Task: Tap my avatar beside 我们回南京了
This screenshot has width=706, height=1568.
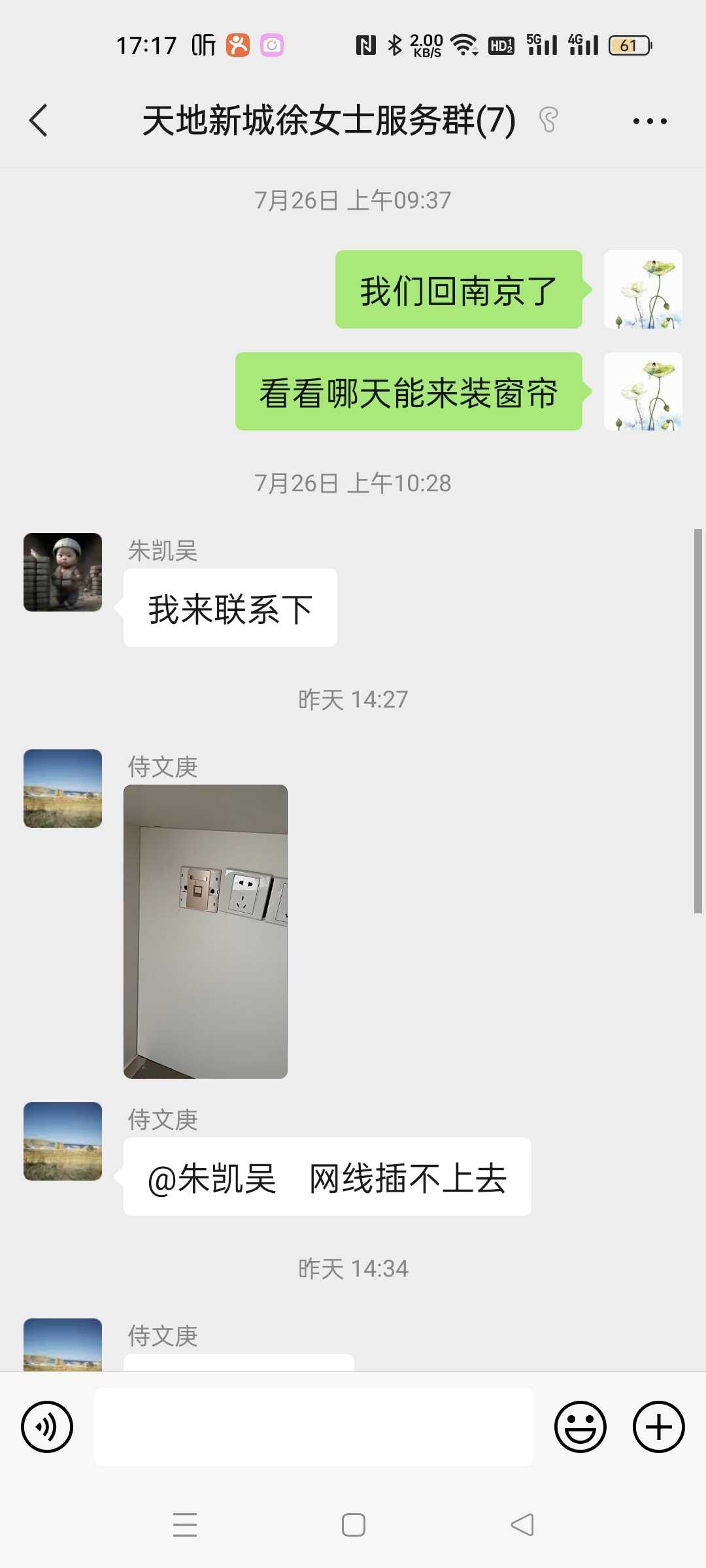Action: pyautogui.click(x=643, y=289)
